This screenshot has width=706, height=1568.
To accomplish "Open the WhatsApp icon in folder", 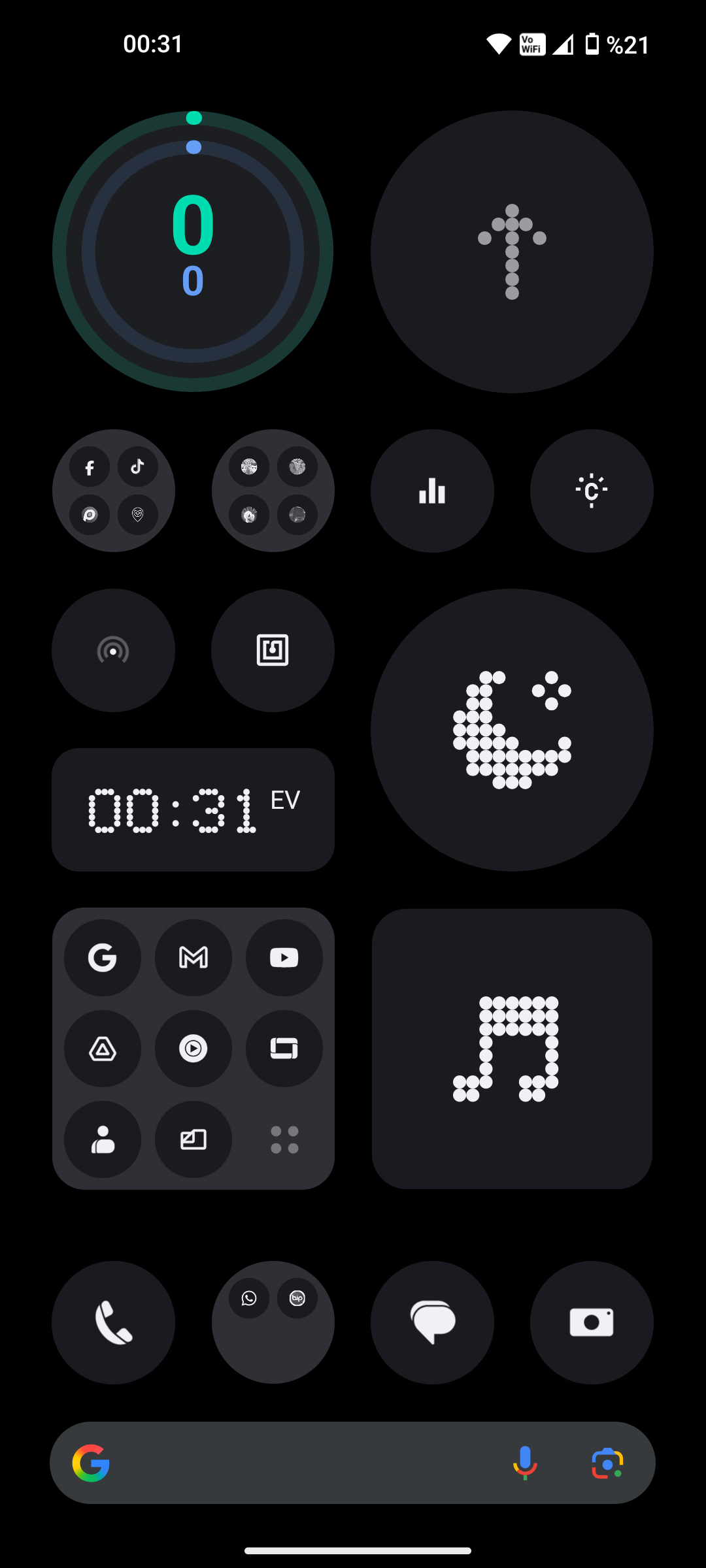I will 249,1298.
